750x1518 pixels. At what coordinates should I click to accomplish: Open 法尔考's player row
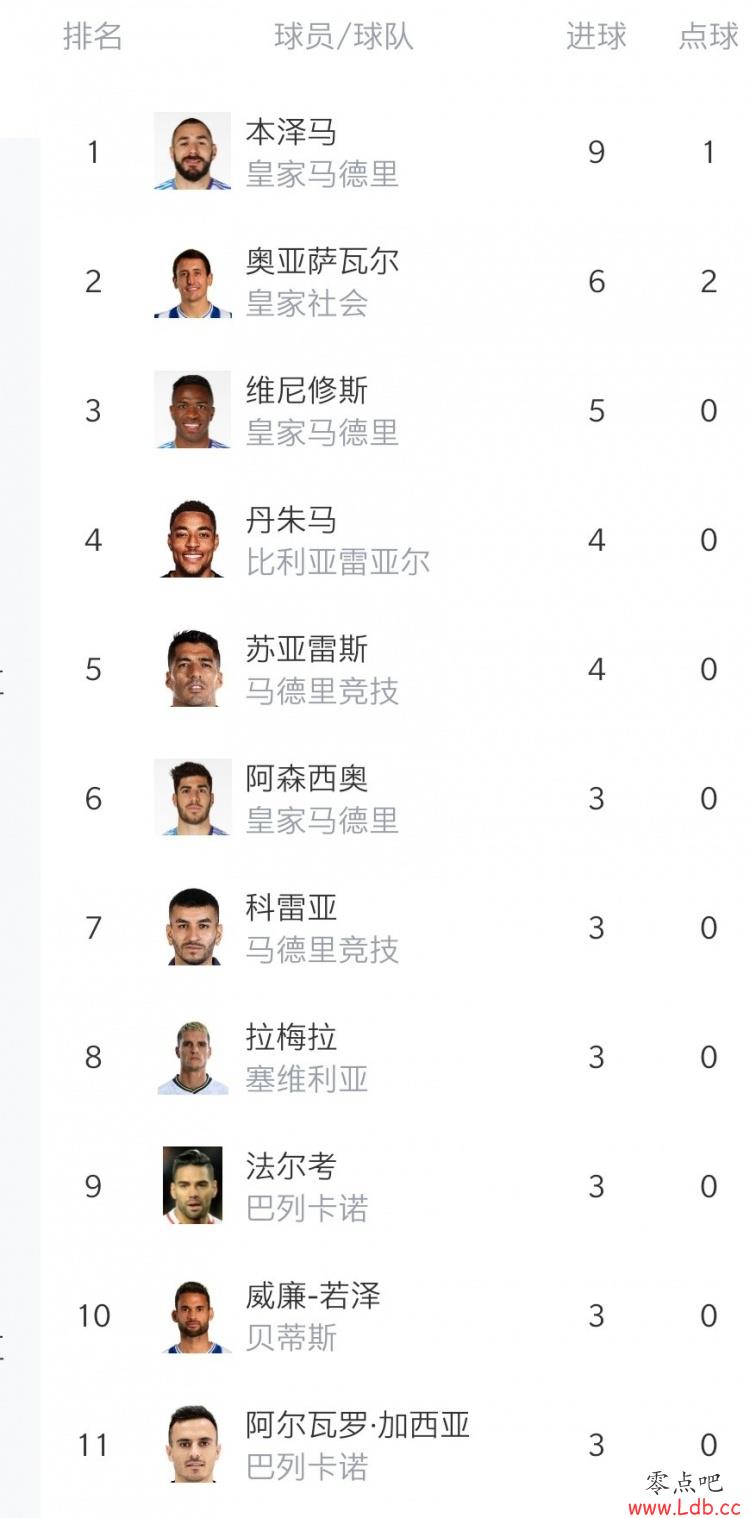[396, 1186]
